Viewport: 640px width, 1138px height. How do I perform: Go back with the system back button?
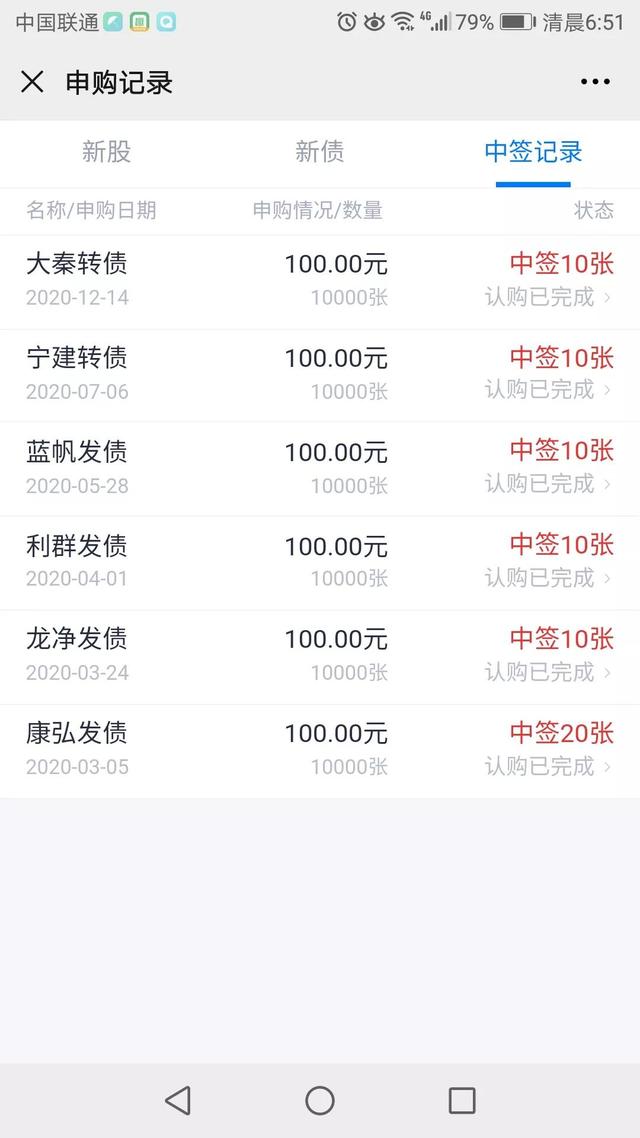coord(178,1100)
